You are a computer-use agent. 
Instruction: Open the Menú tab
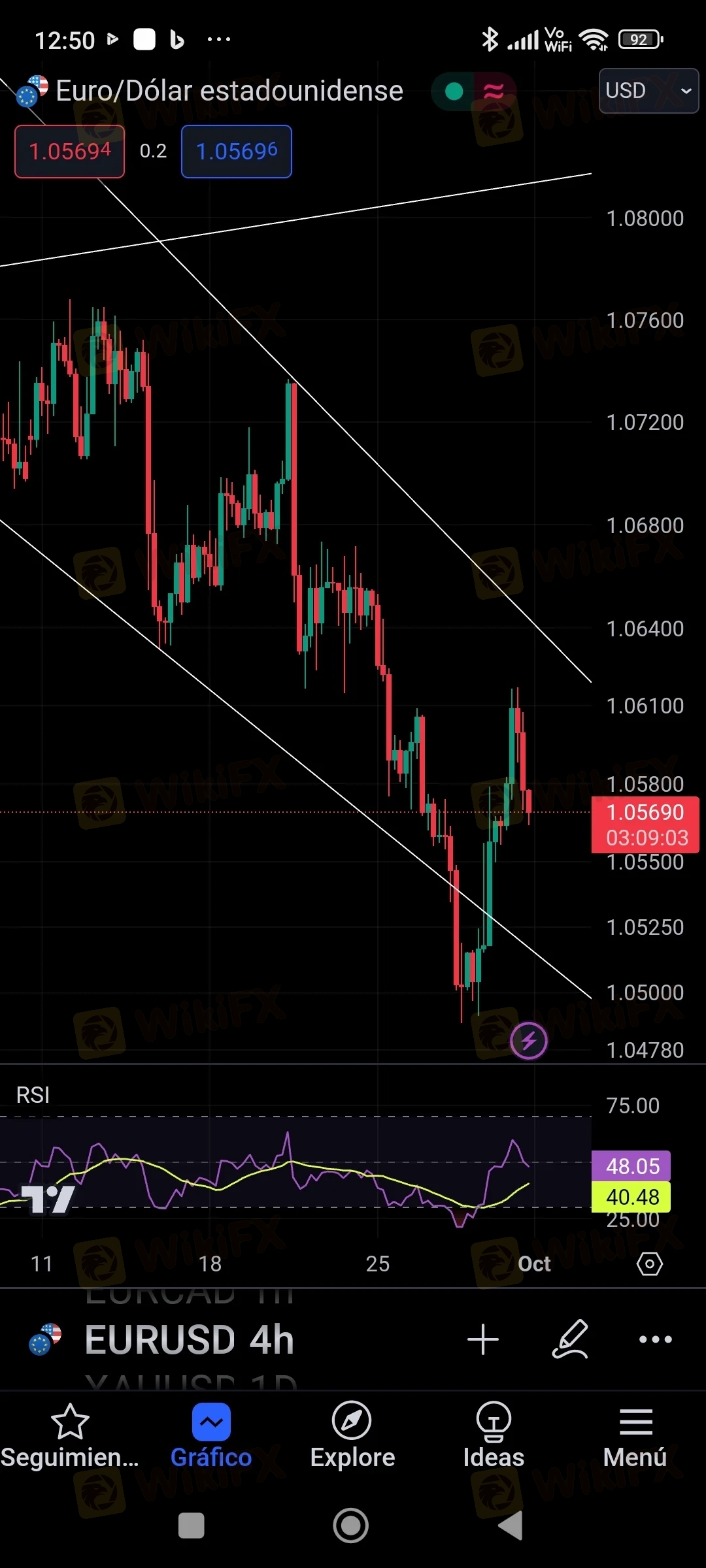(x=635, y=1436)
